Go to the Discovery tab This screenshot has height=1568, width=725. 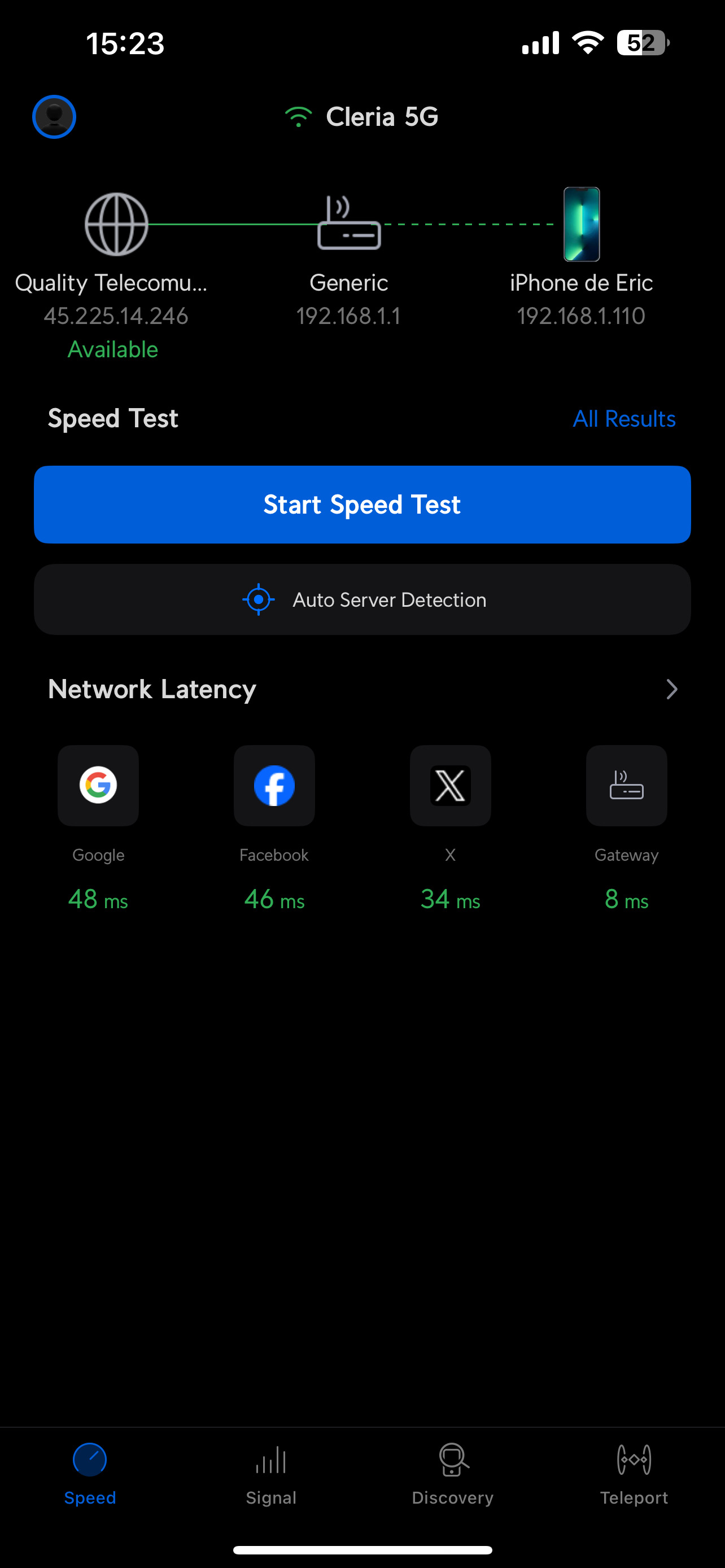click(x=452, y=1473)
